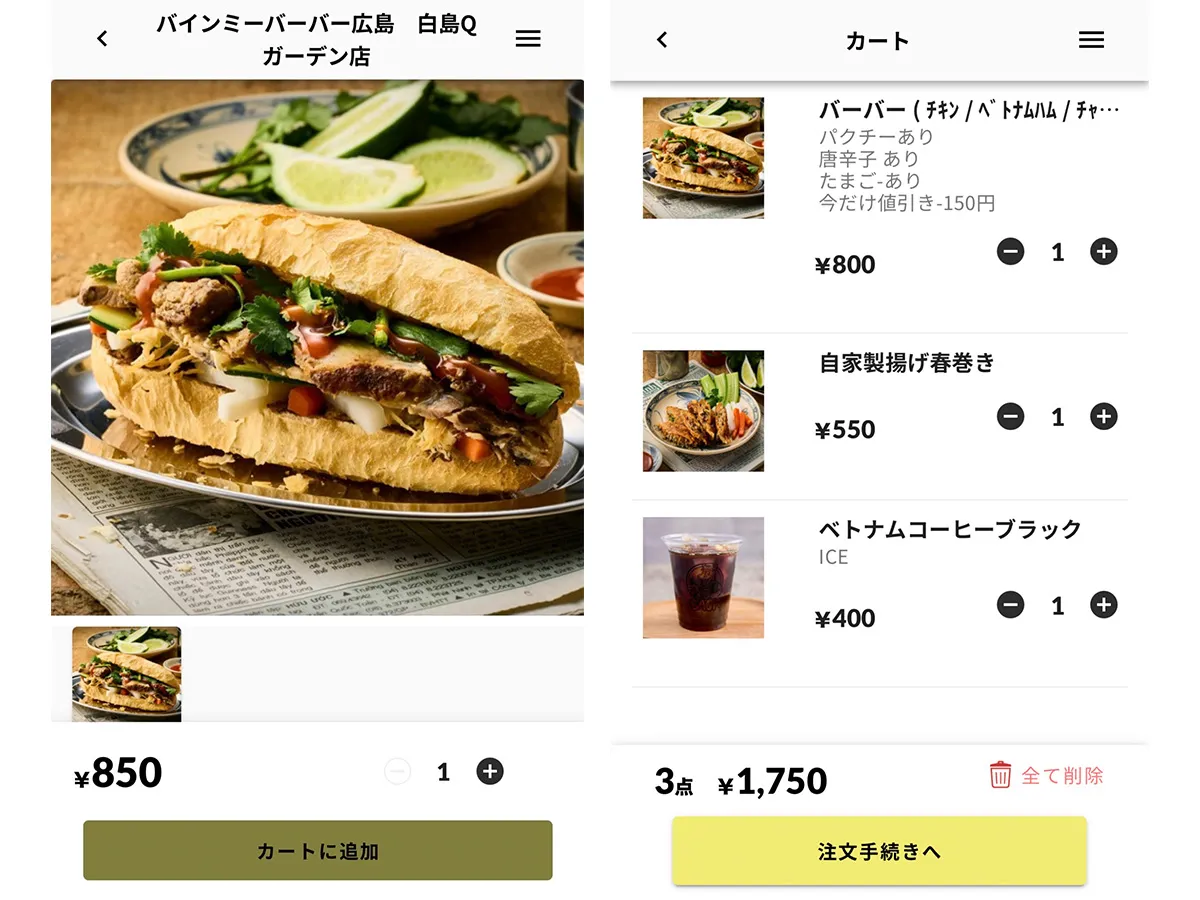Open the hamburger menu on the product page
This screenshot has width=1200, height=900.
(x=528, y=39)
